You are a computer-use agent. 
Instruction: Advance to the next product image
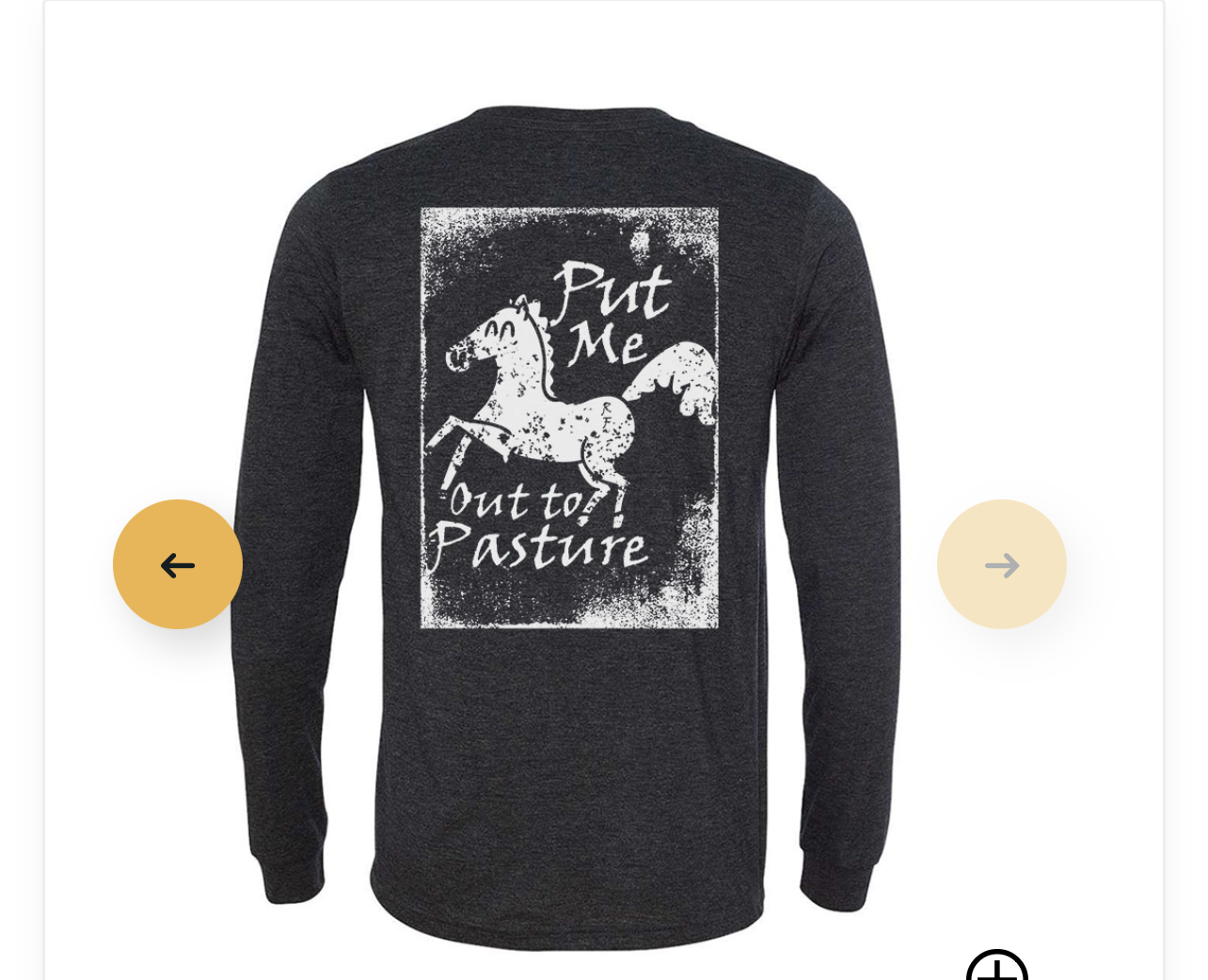pyautogui.click(x=1001, y=564)
